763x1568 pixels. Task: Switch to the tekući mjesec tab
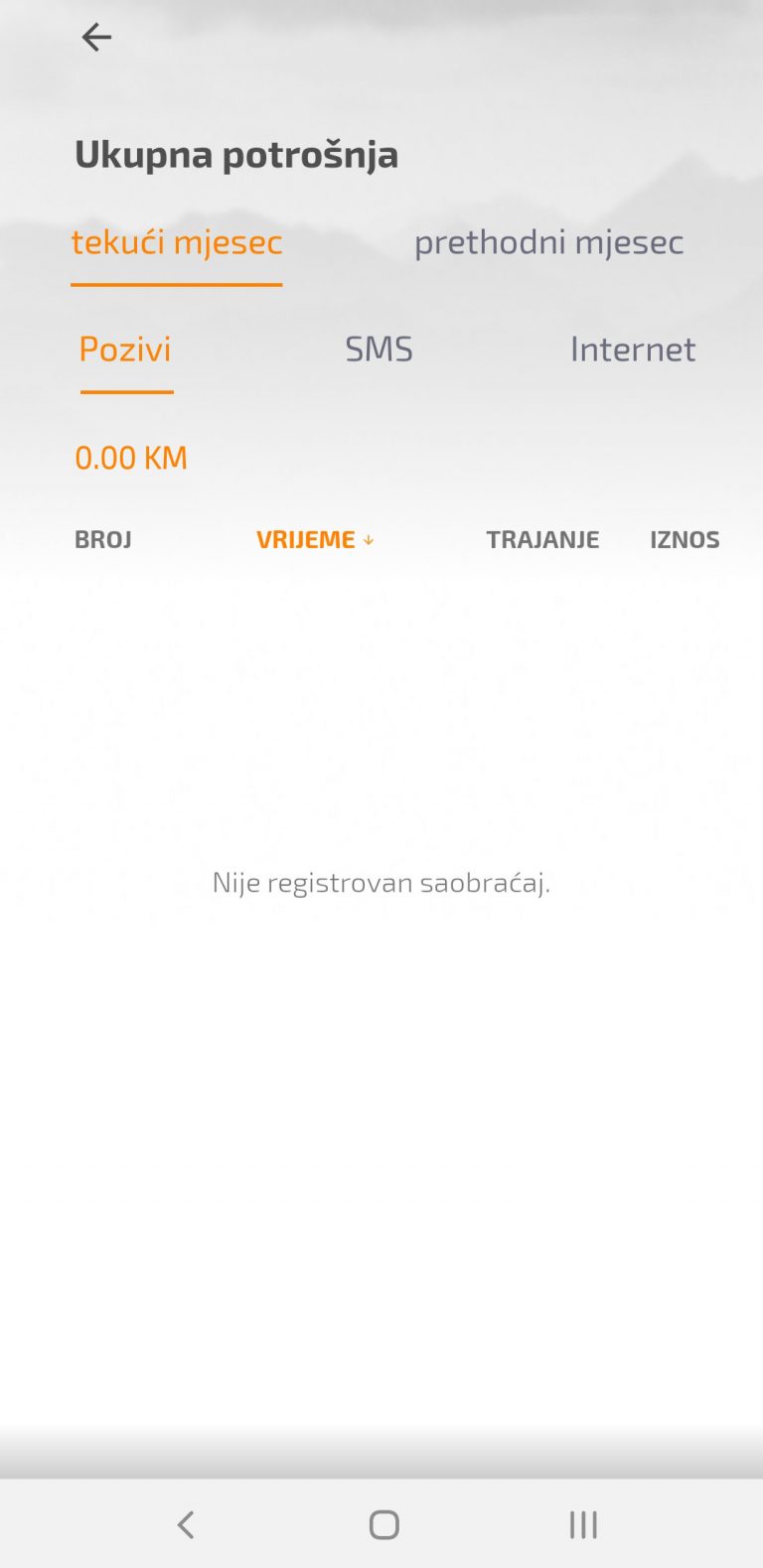[176, 241]
